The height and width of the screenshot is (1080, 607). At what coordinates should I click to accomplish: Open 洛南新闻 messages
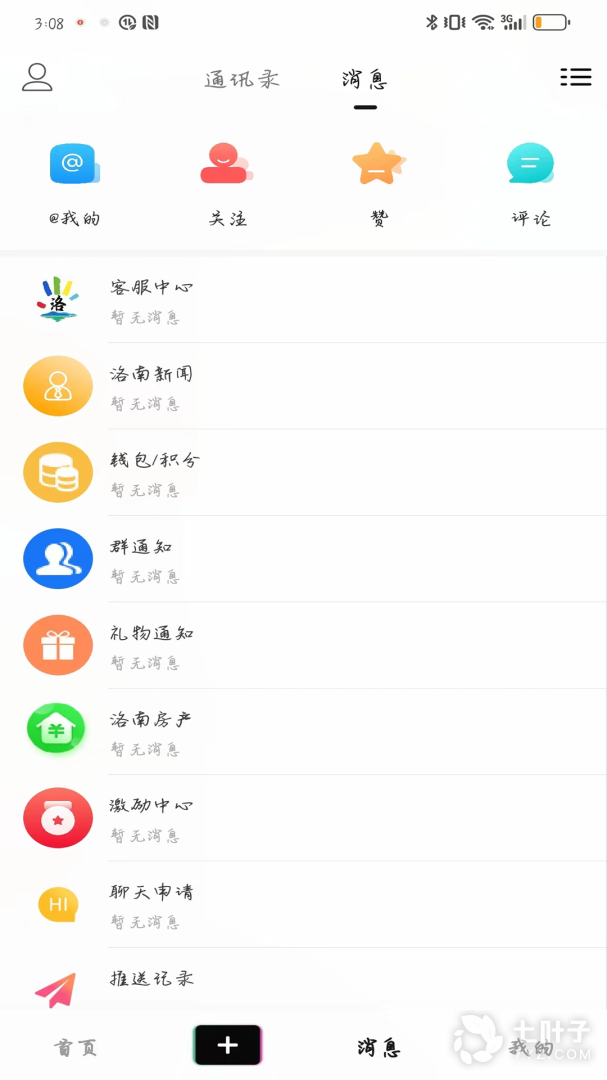click(303, 386)
